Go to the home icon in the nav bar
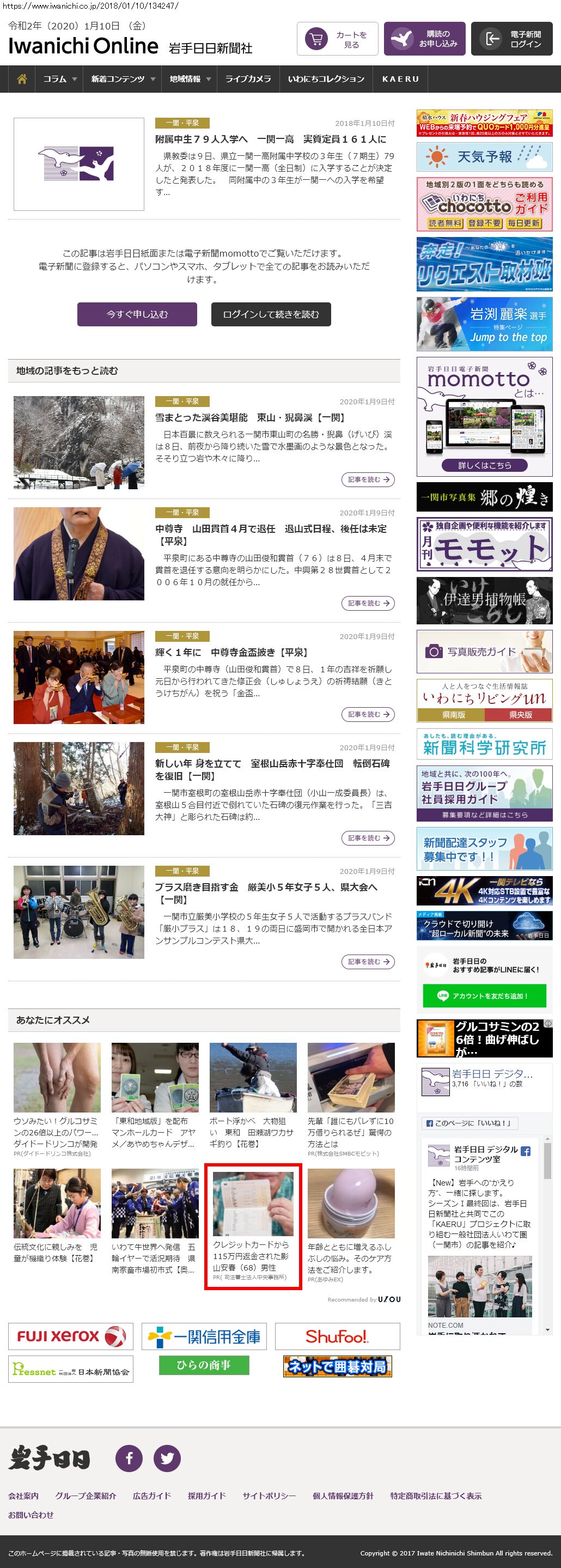The width and height of the screenshot is (561, 1568). tap(22, 79)
